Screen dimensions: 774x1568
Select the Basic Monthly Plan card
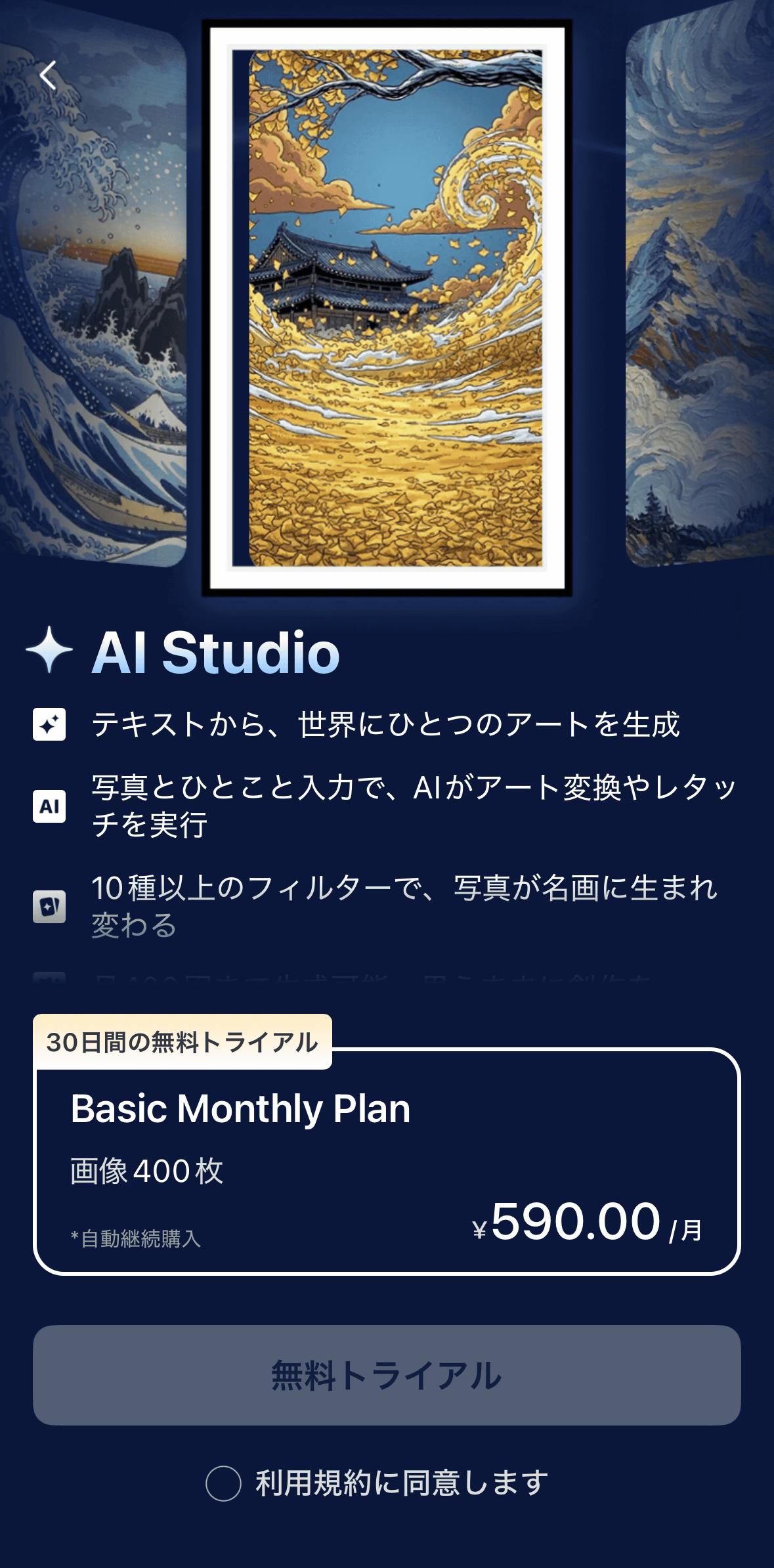tap(387, 1161)
